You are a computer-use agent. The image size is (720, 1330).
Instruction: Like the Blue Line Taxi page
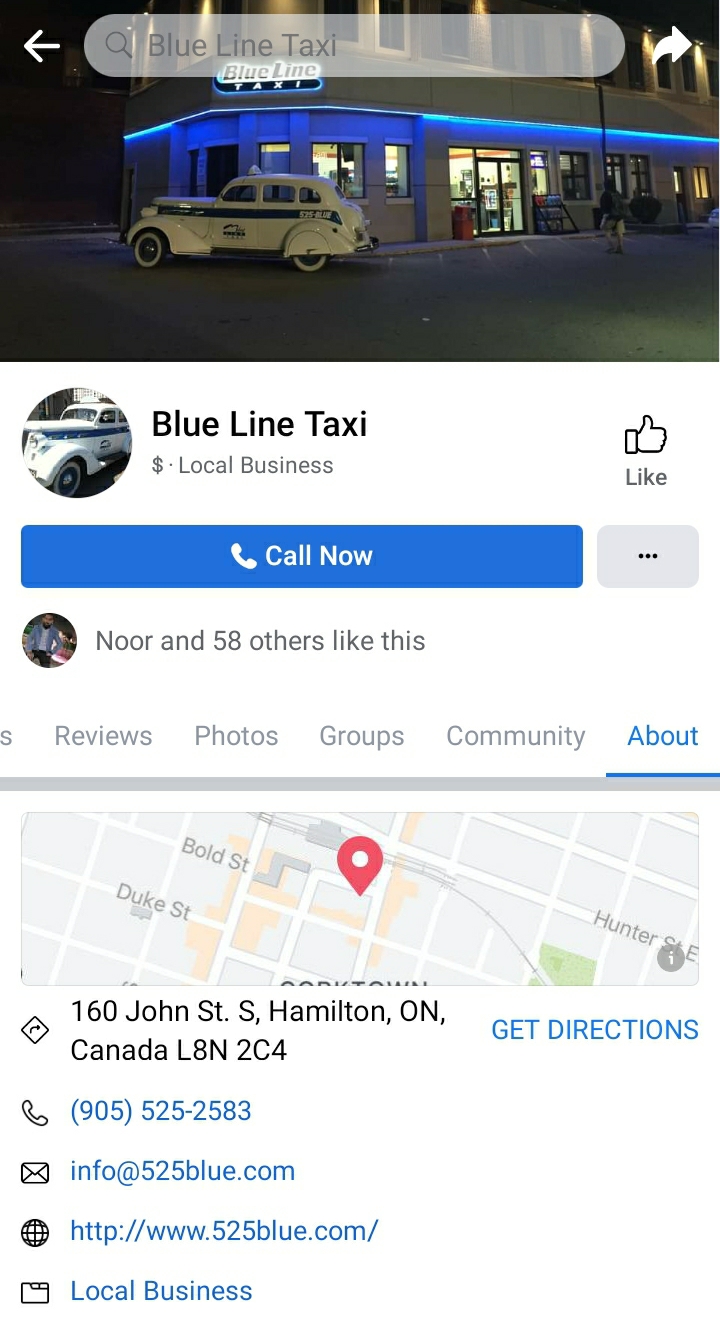646,451
